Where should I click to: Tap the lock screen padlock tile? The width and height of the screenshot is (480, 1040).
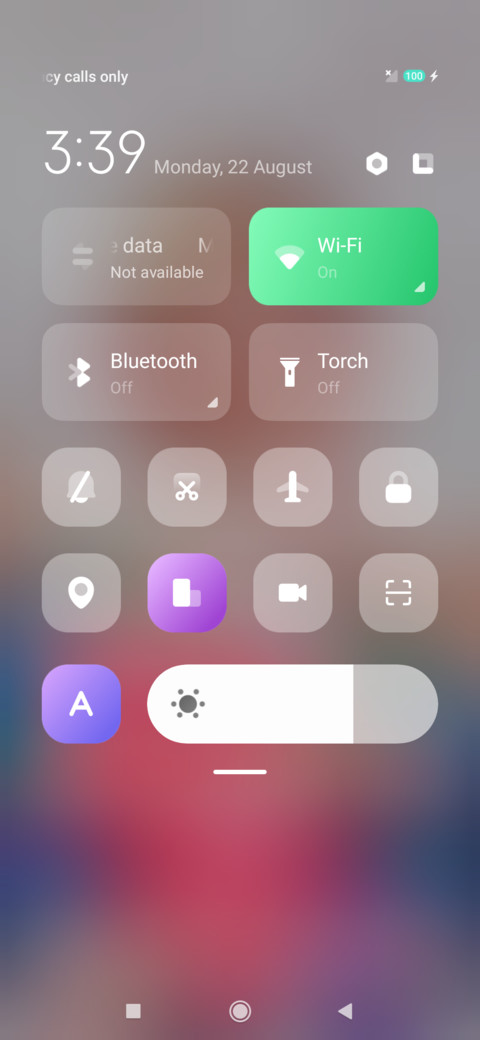(398, 487)
